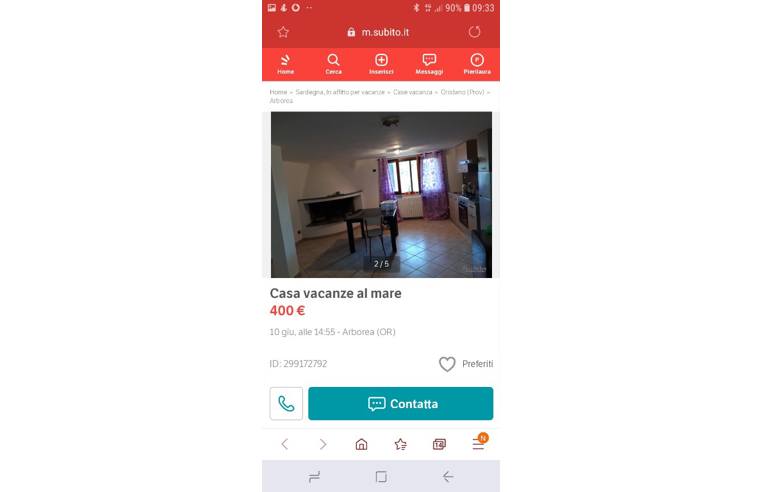Open the Messaggi tab
The width and height of the screenshot is (764, 492).
tap(429, 65)
